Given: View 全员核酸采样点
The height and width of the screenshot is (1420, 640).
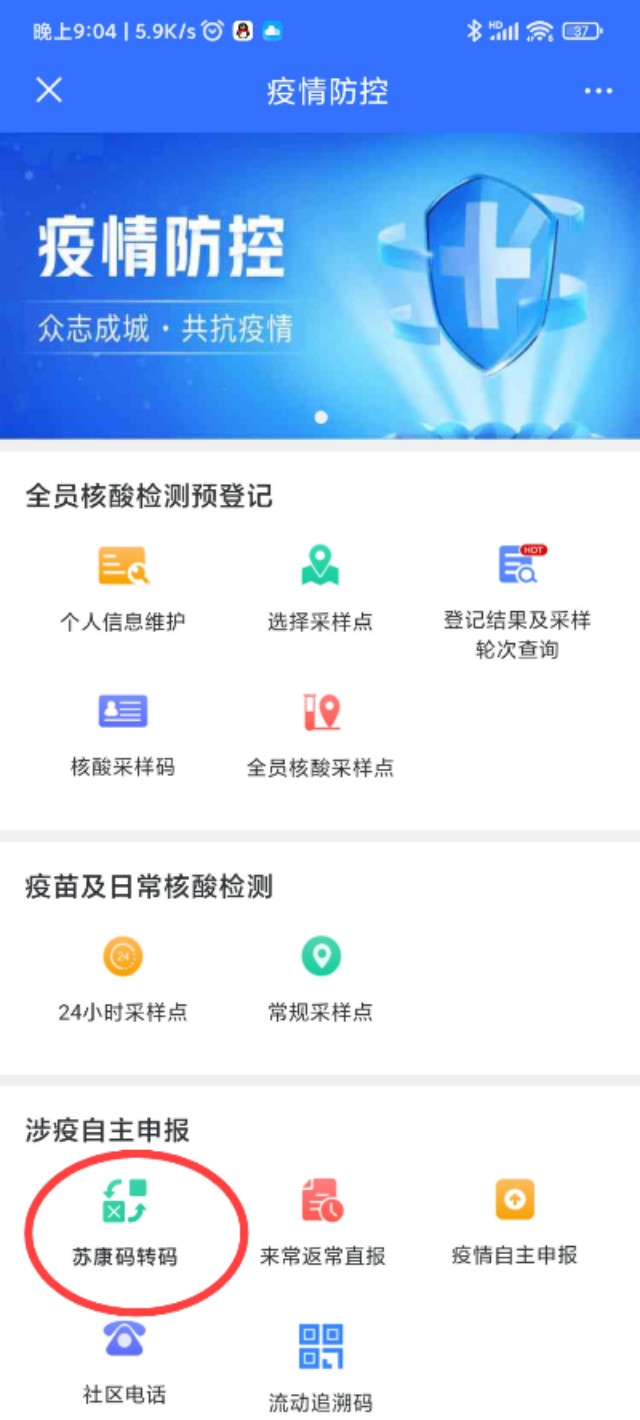Looking at the screenshot, I should point(320,736).
